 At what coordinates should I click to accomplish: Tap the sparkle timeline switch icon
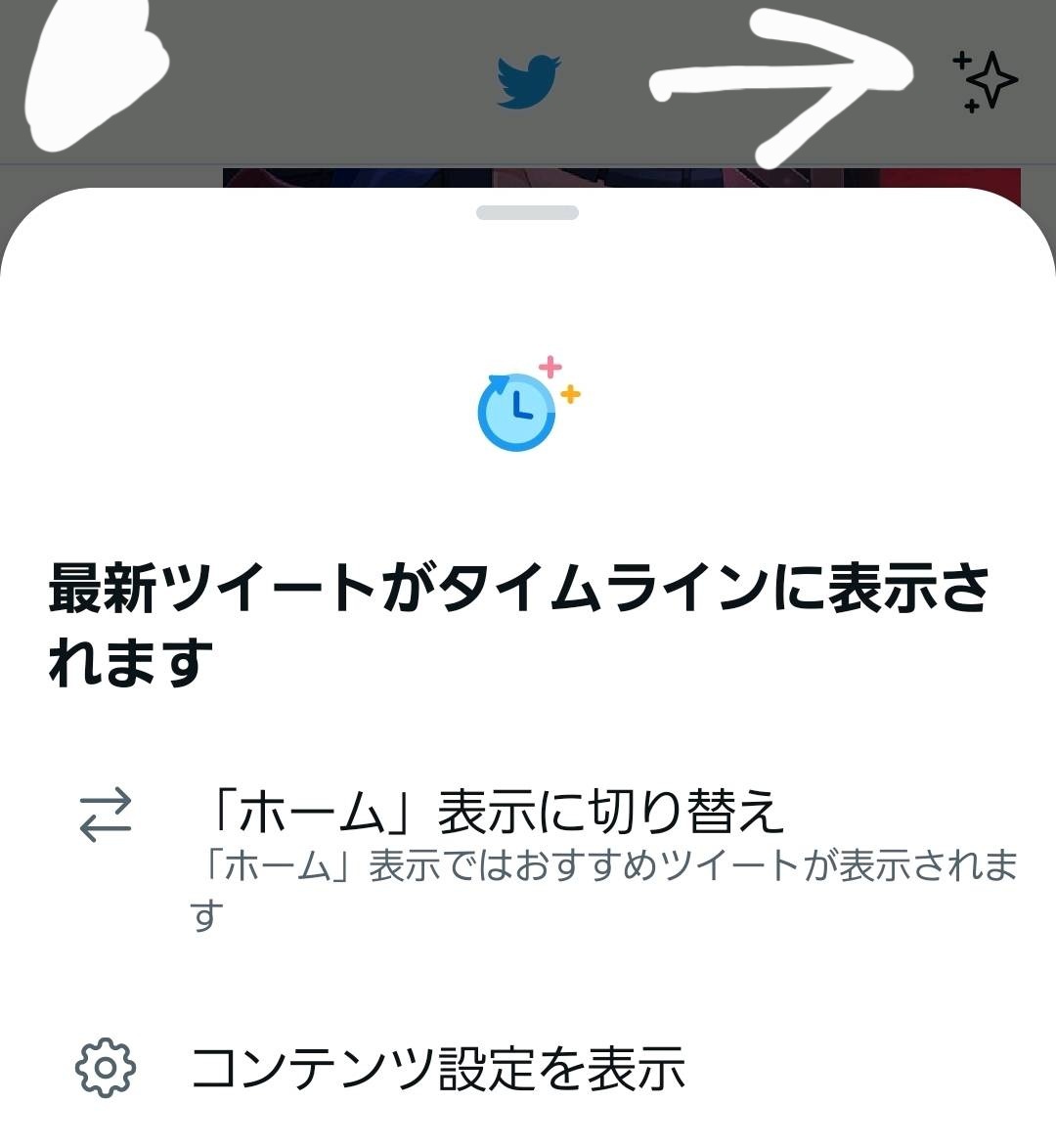[x=986, y=80]
